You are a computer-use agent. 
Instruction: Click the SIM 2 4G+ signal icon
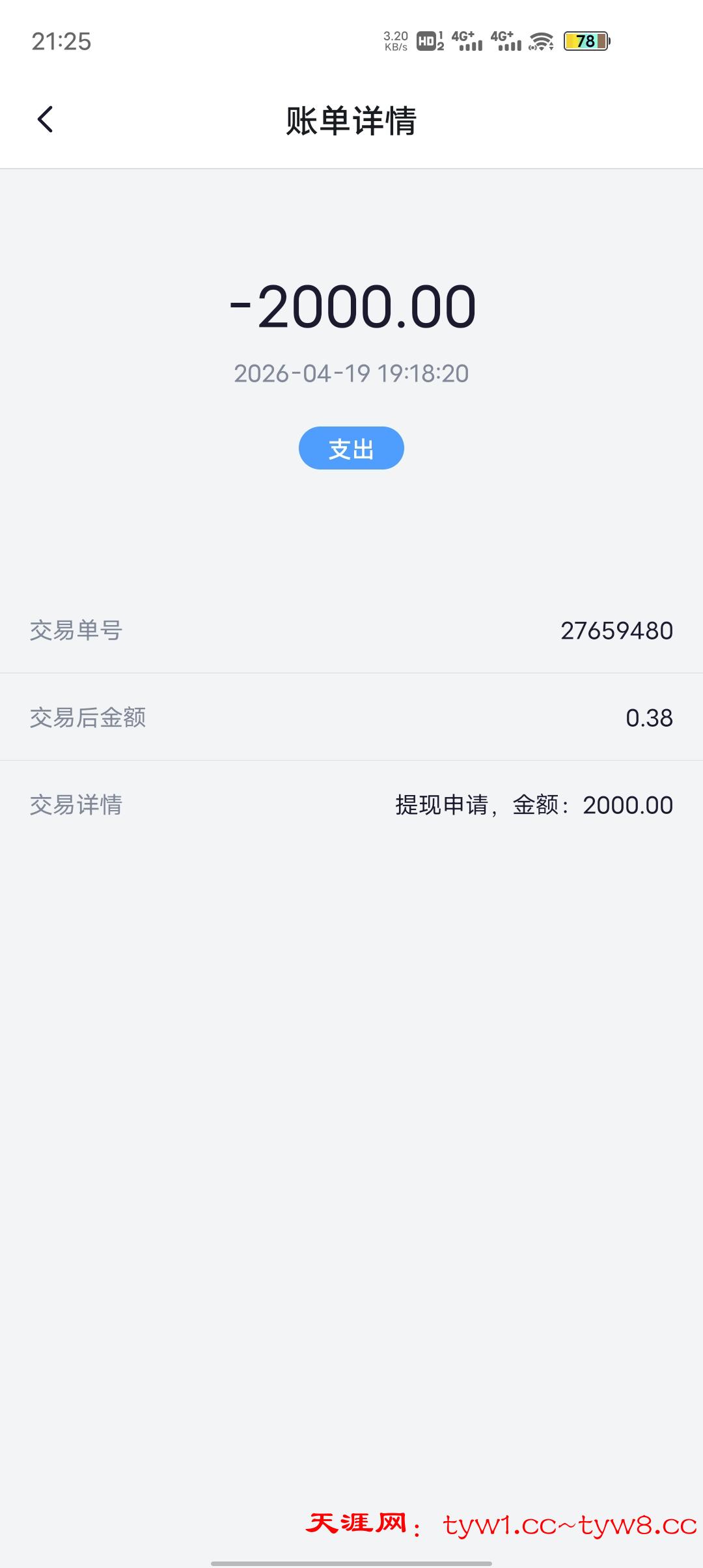(x=504, y=40)
